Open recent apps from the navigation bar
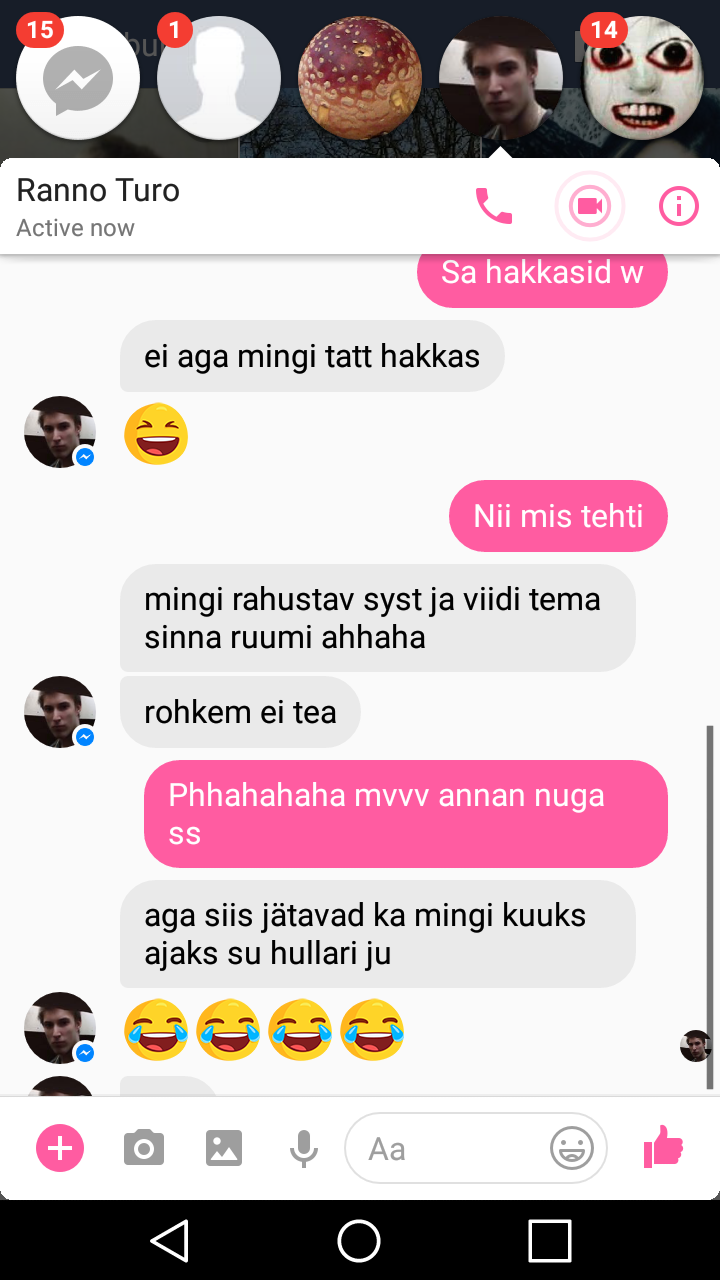 549,1240
